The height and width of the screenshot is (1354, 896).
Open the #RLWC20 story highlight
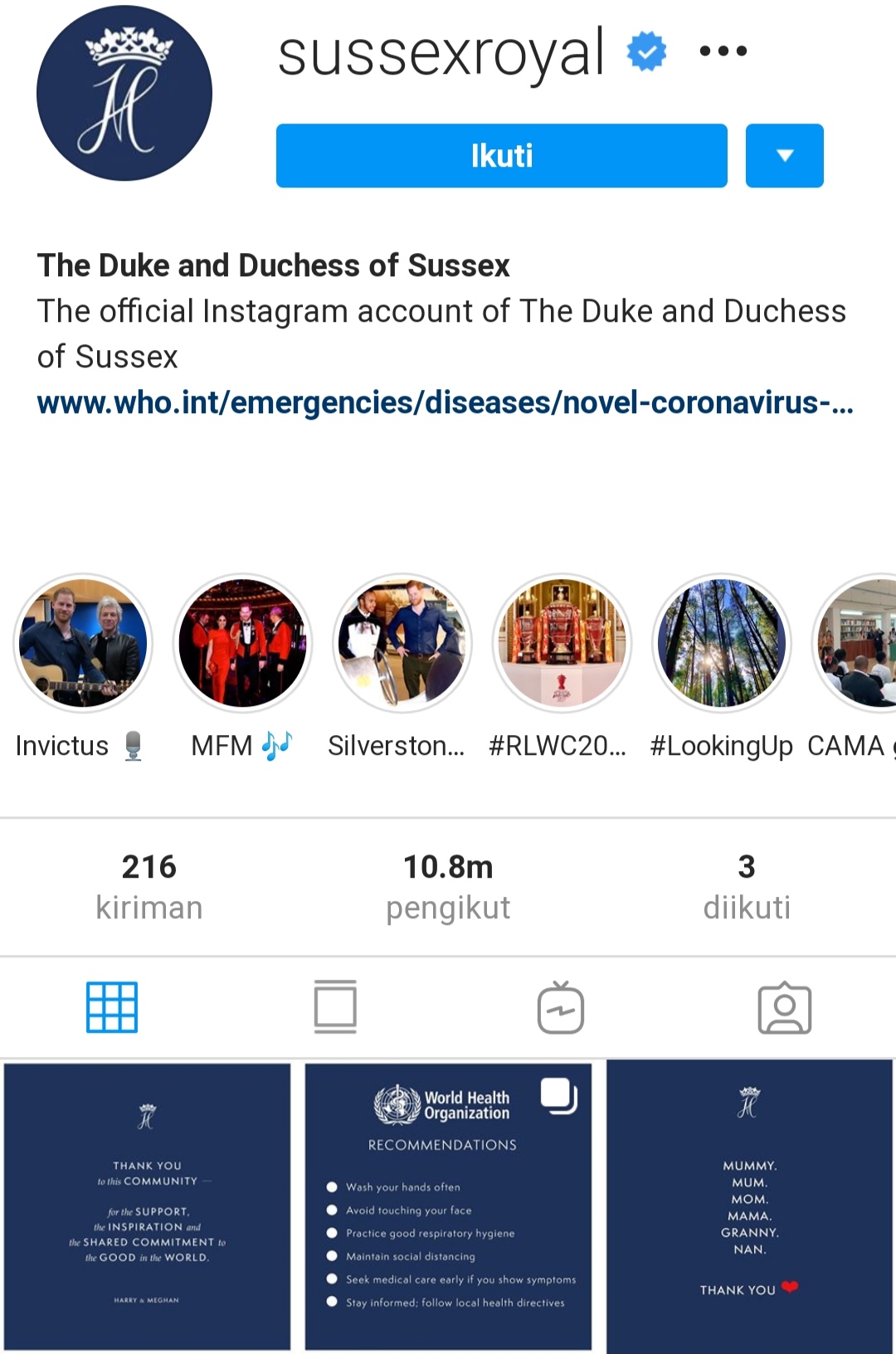click(562, 643)
